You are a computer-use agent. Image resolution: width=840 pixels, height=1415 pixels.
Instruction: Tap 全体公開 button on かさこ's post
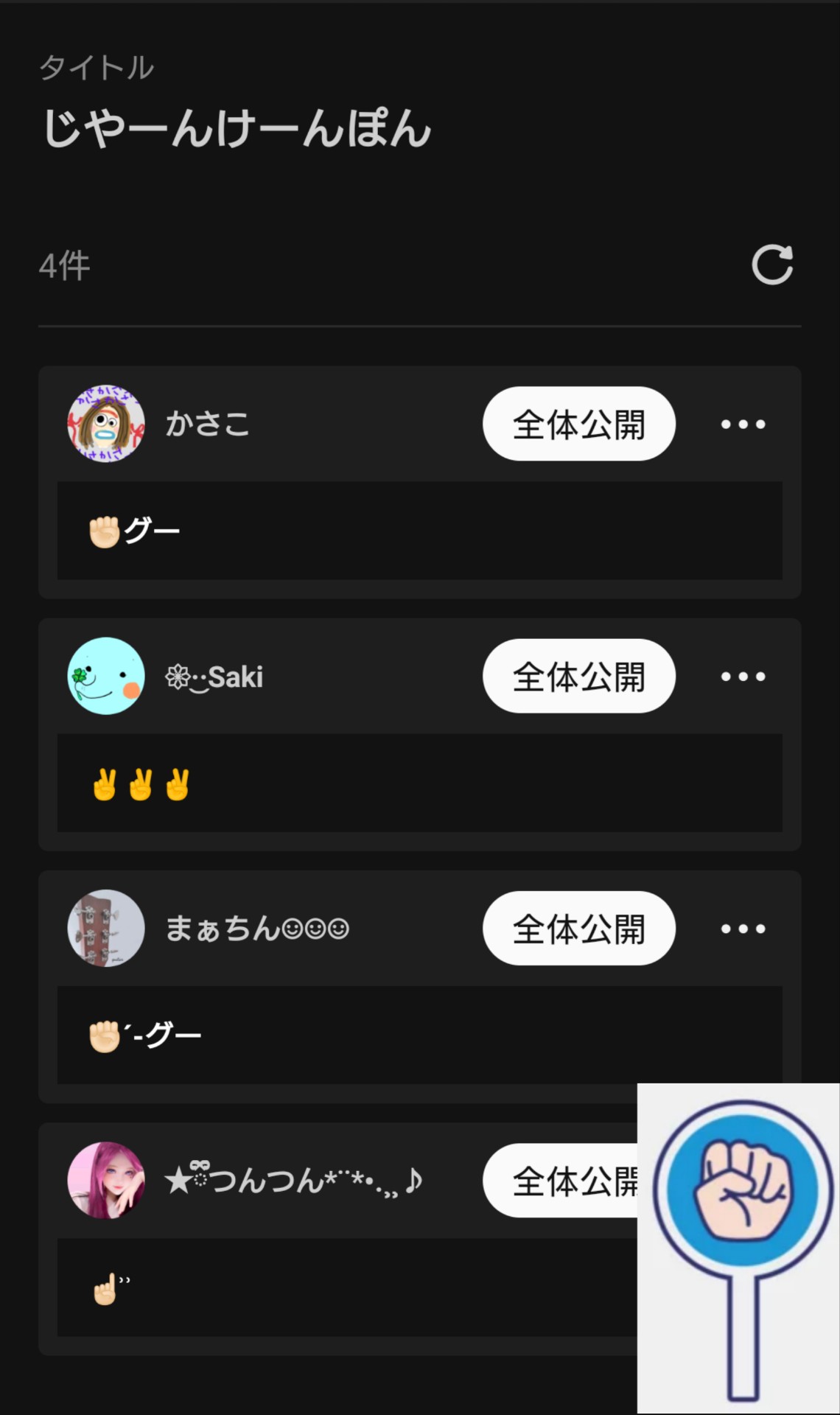pos(578,424)
